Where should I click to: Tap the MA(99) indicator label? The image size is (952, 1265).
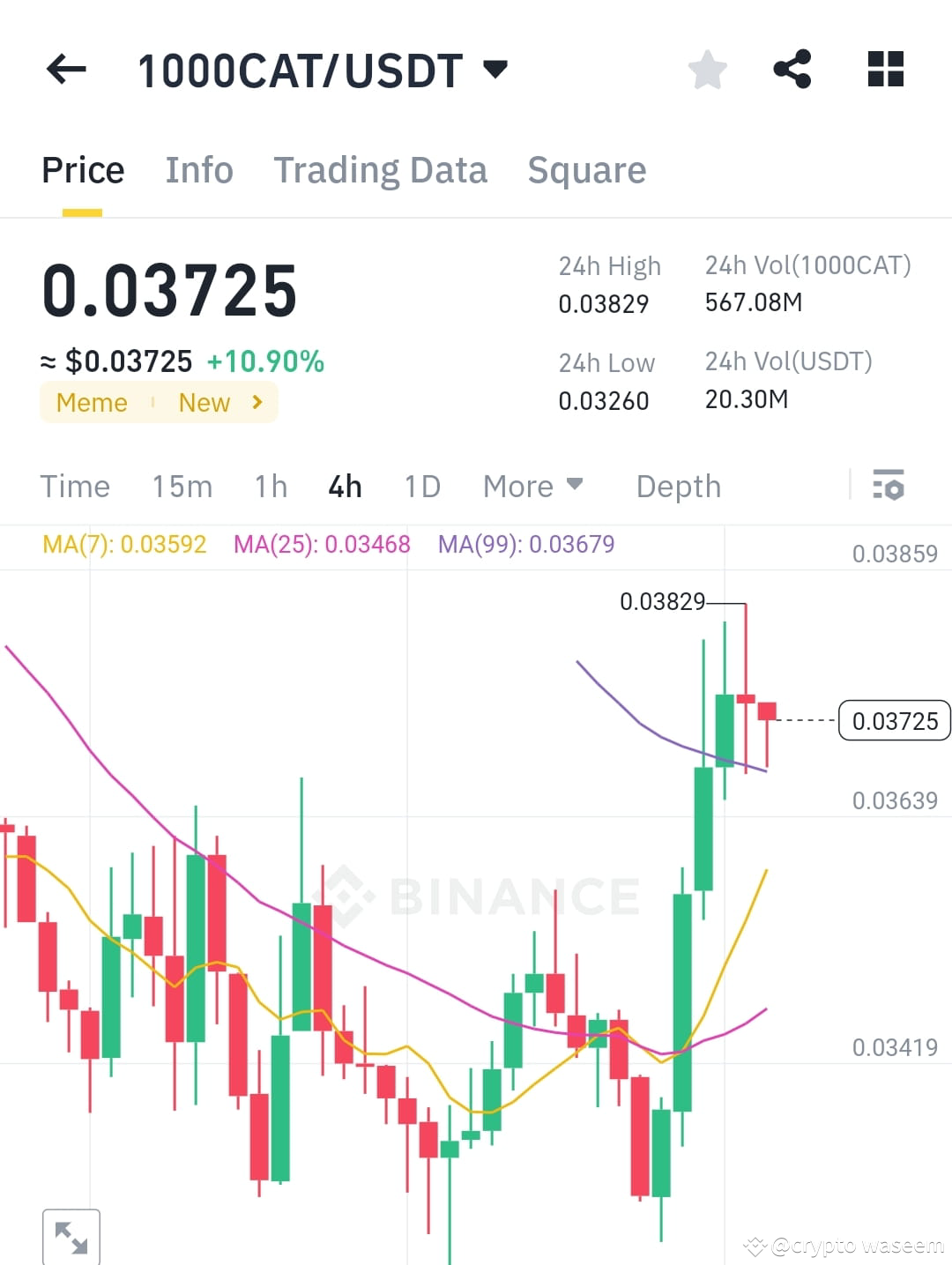coord(526,544)
